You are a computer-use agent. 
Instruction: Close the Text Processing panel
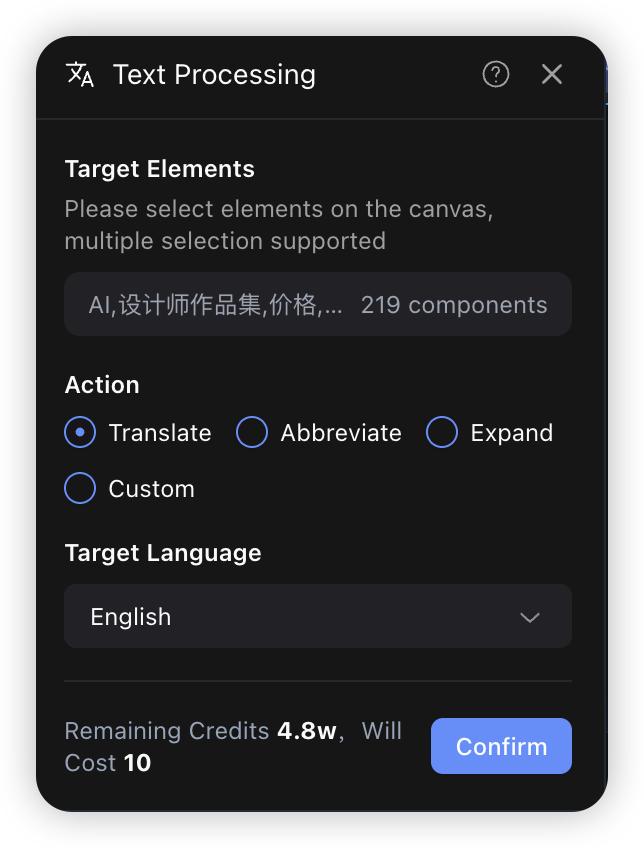(552, 74)
